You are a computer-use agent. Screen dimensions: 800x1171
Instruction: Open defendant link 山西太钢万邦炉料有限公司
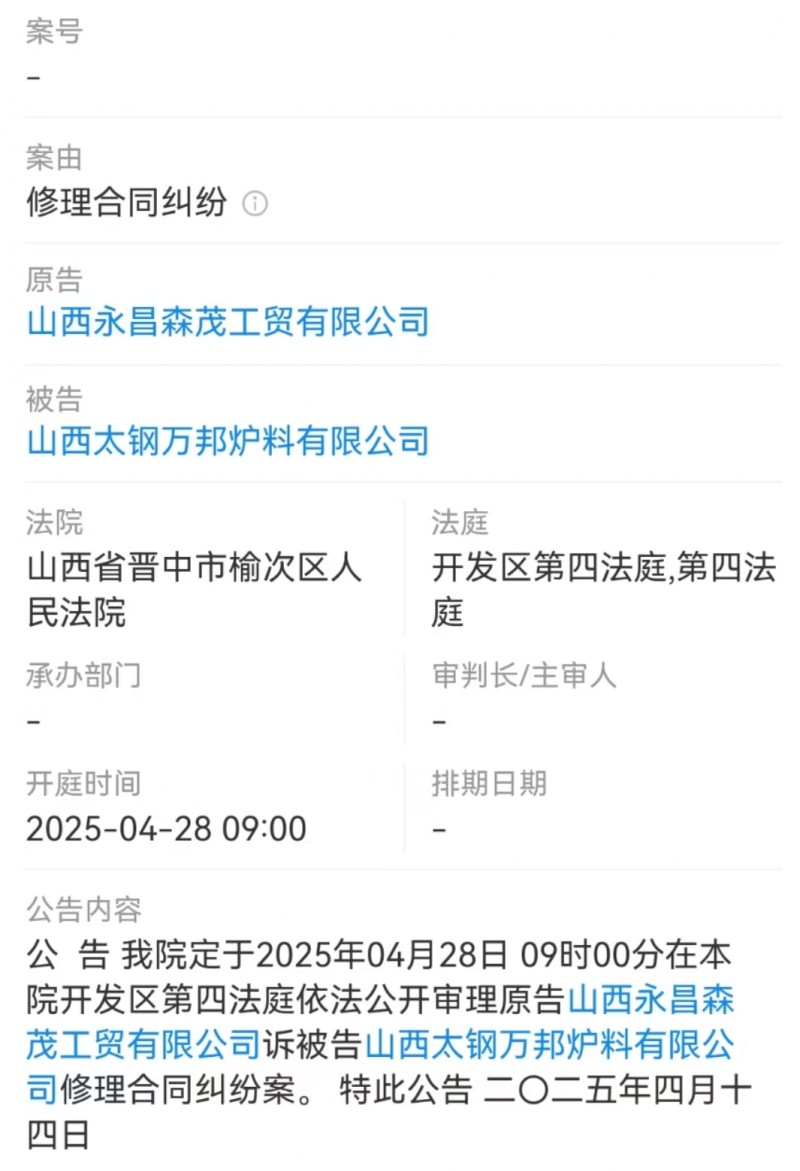[226, 441]
